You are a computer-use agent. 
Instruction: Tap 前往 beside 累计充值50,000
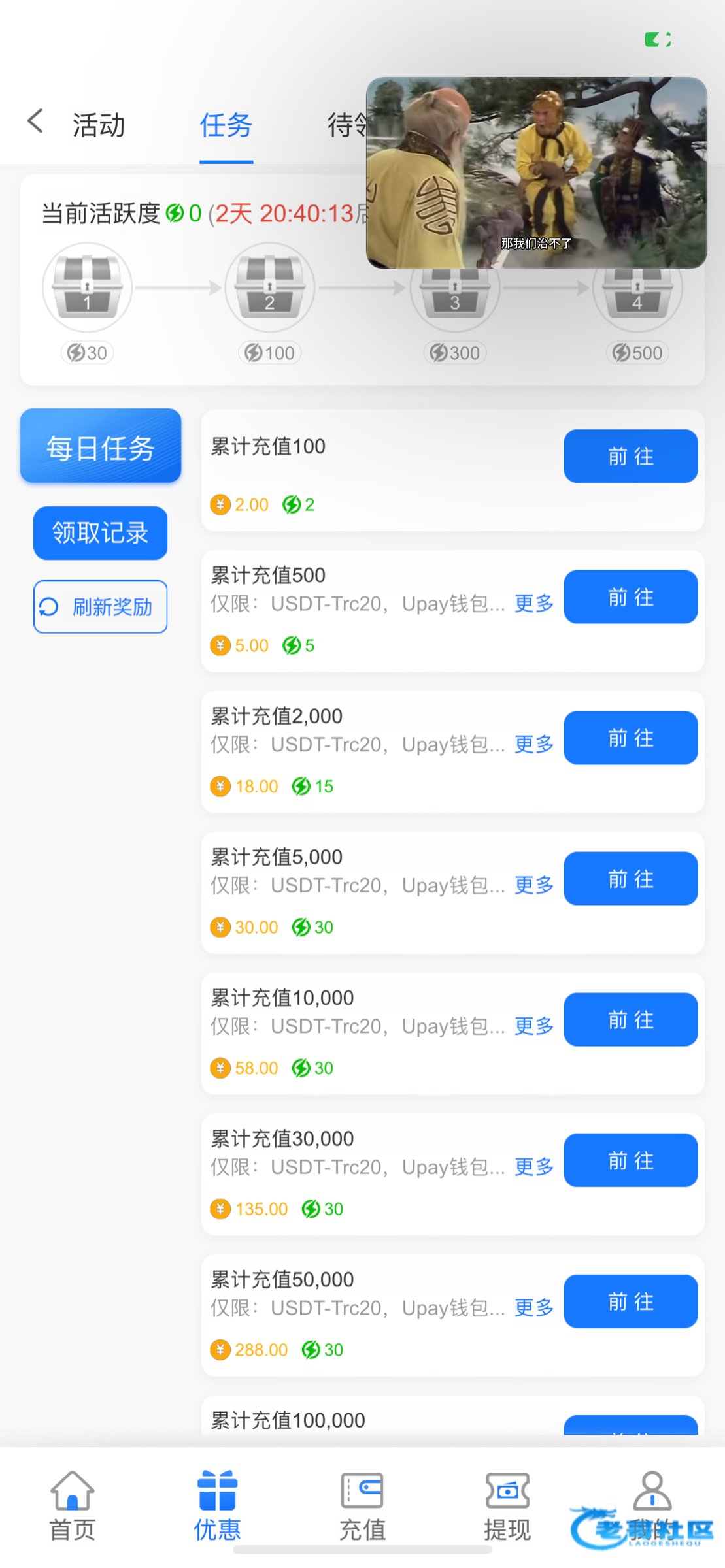pyautogui.click(x=630, y=1301)
